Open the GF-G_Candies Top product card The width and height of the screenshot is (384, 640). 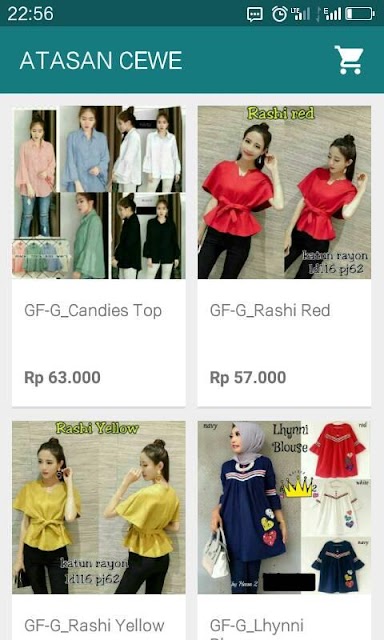99,256
